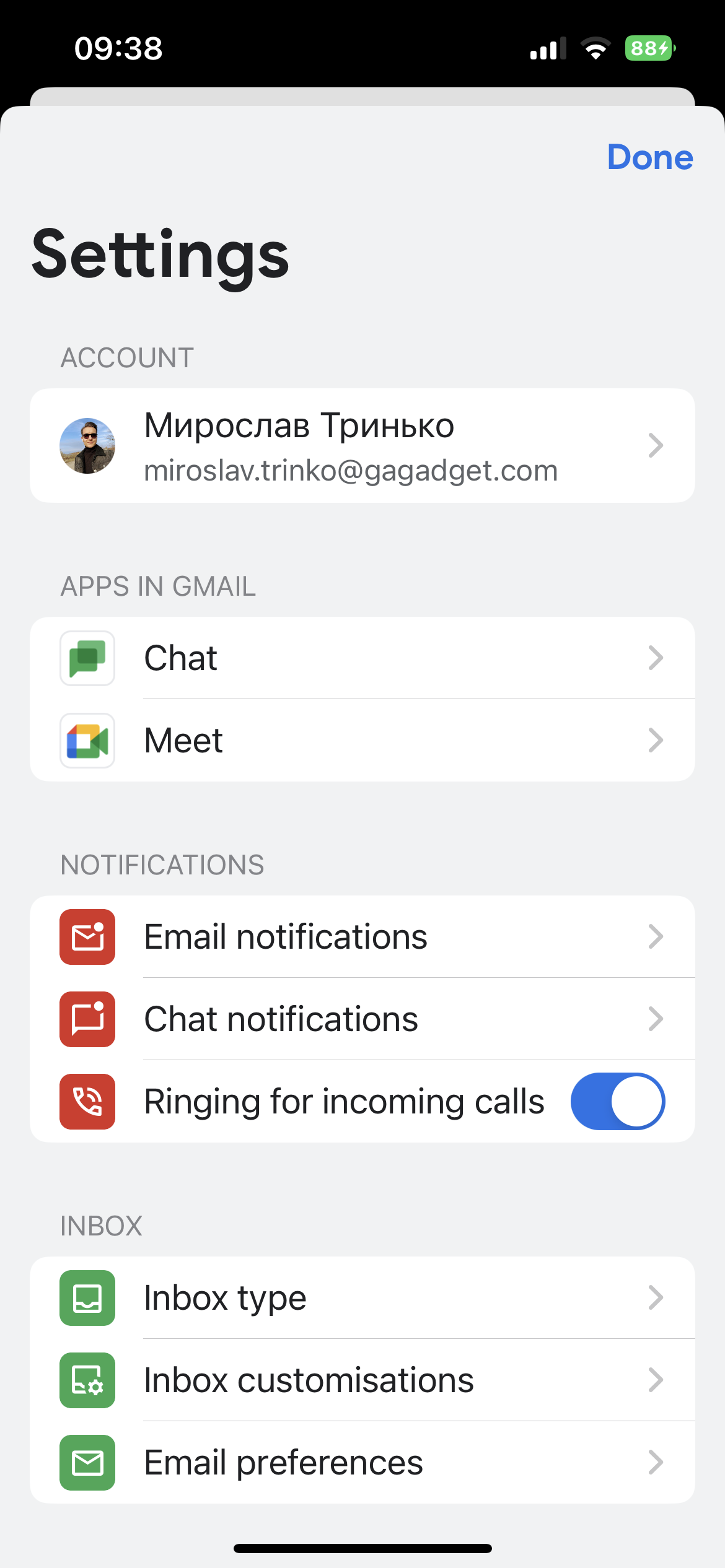This screenshot has width=725, height=1568.
Task: Open Chat notifications settings
Action: (362, 1019)
